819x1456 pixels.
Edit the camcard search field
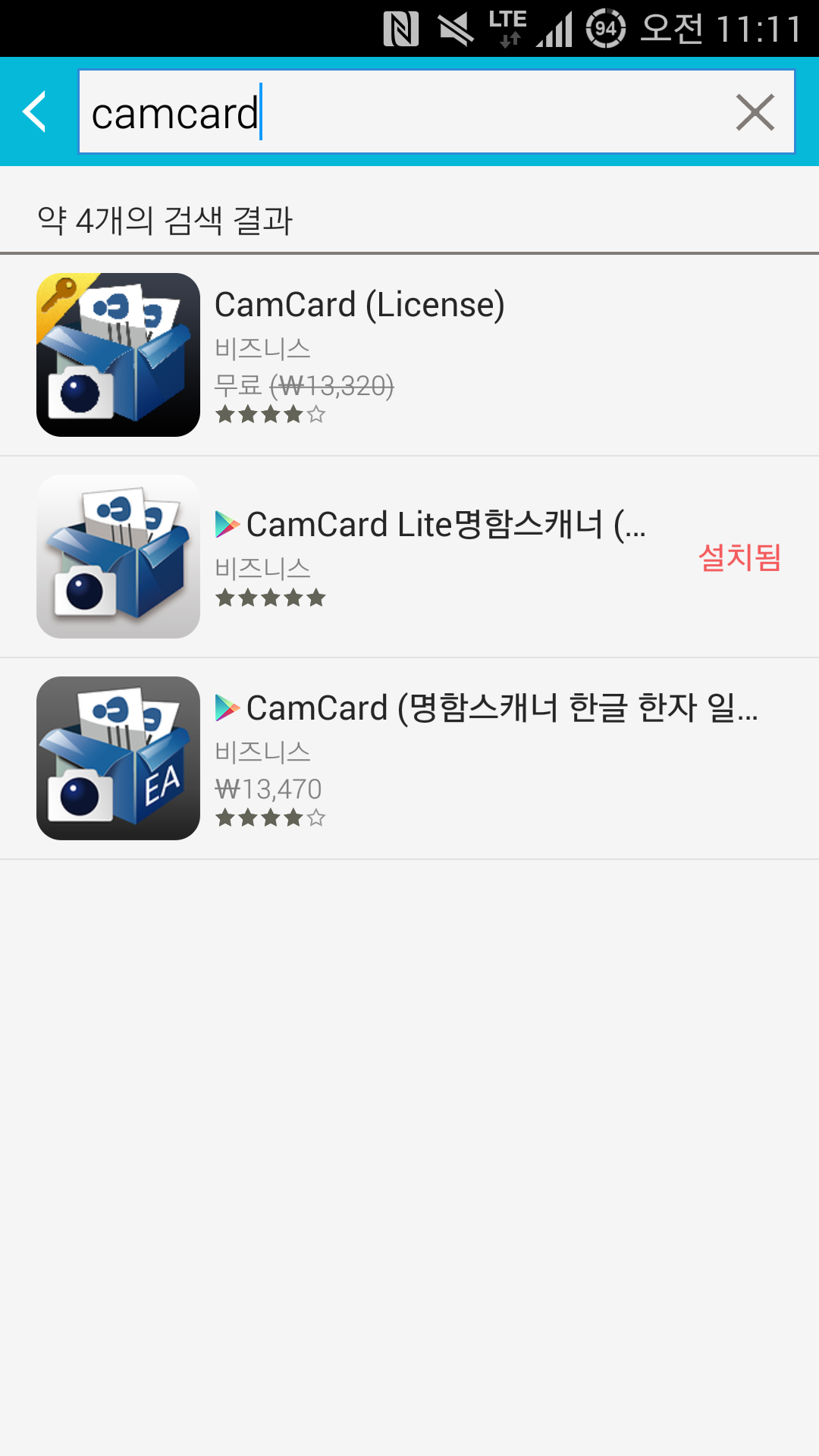402,112
